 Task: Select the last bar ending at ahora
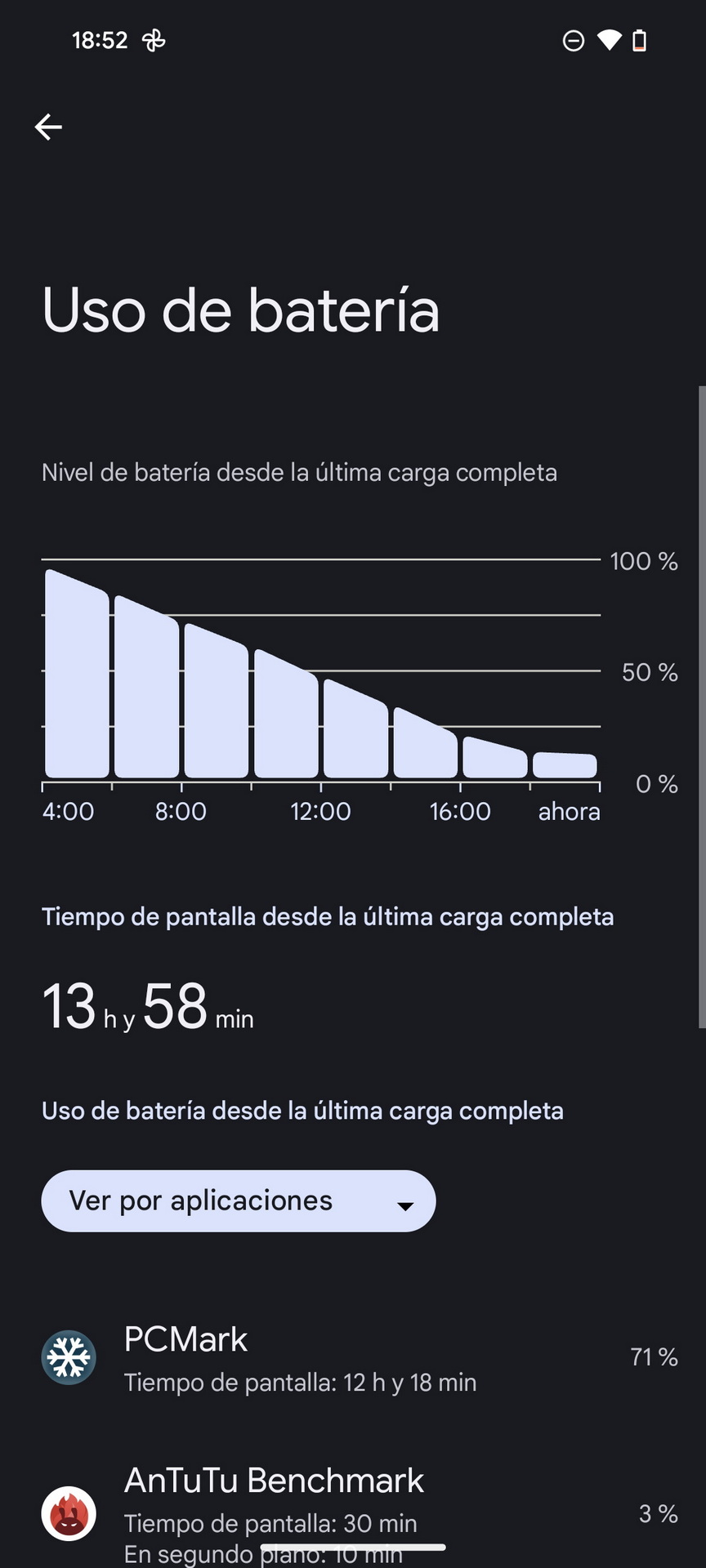pyautogui.click(x=565, y=765)
